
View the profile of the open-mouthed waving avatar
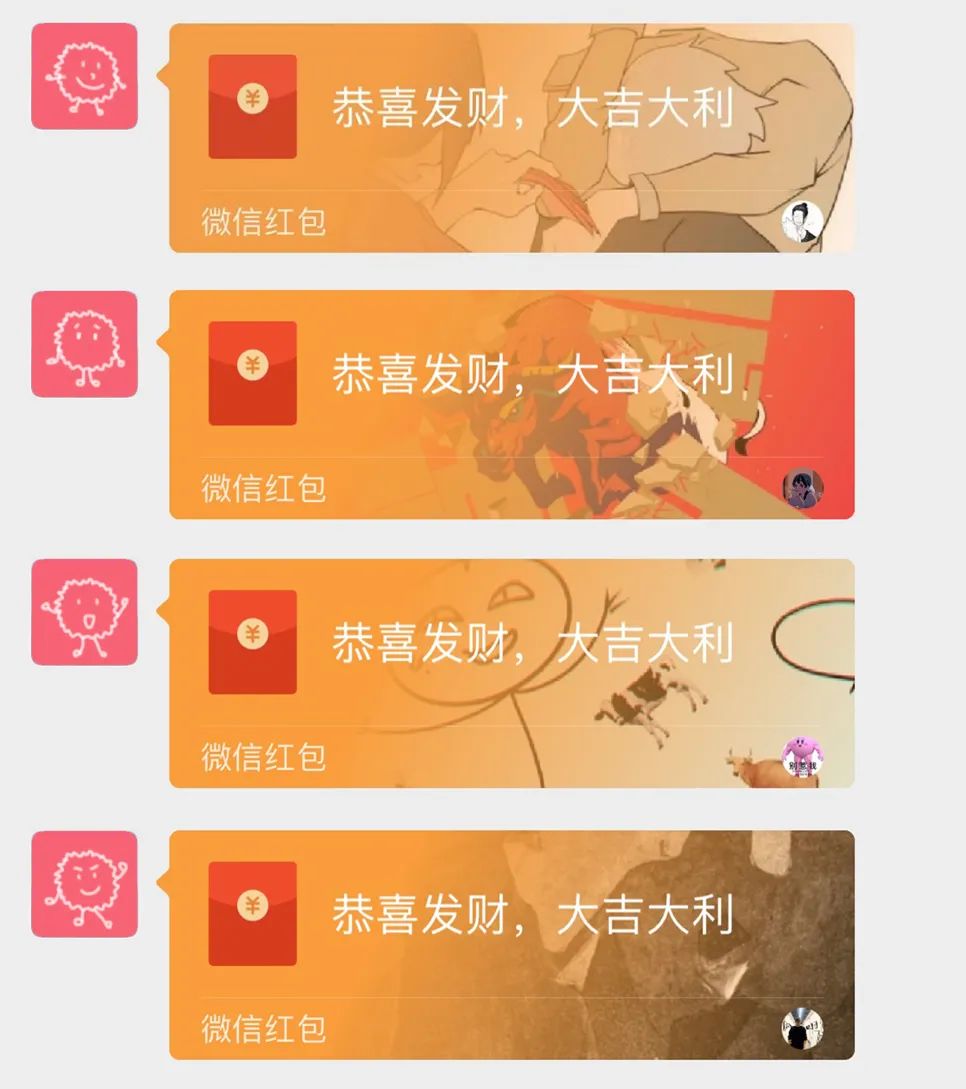tap(84, 612)
